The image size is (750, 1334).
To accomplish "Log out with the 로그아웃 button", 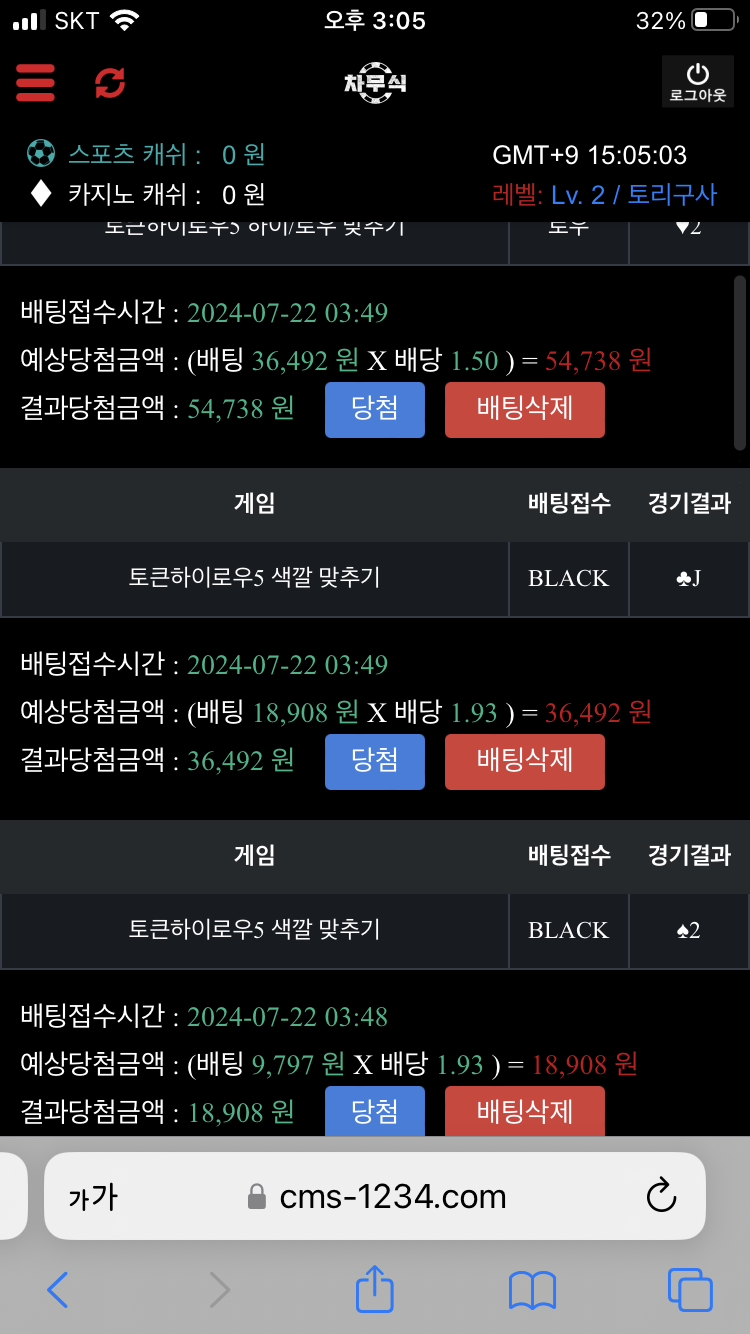I will (697, 81).
